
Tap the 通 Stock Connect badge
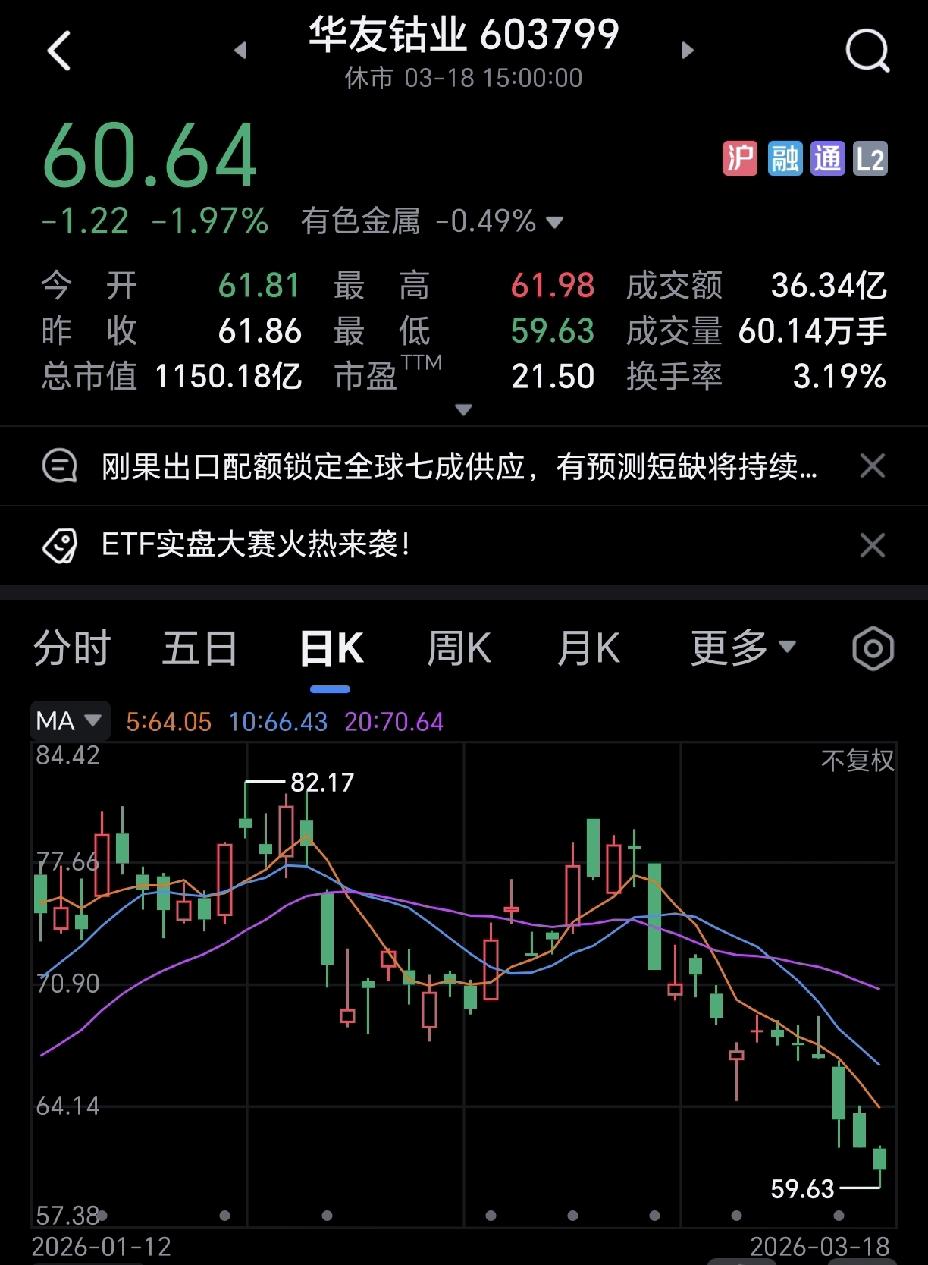(827, 159)
